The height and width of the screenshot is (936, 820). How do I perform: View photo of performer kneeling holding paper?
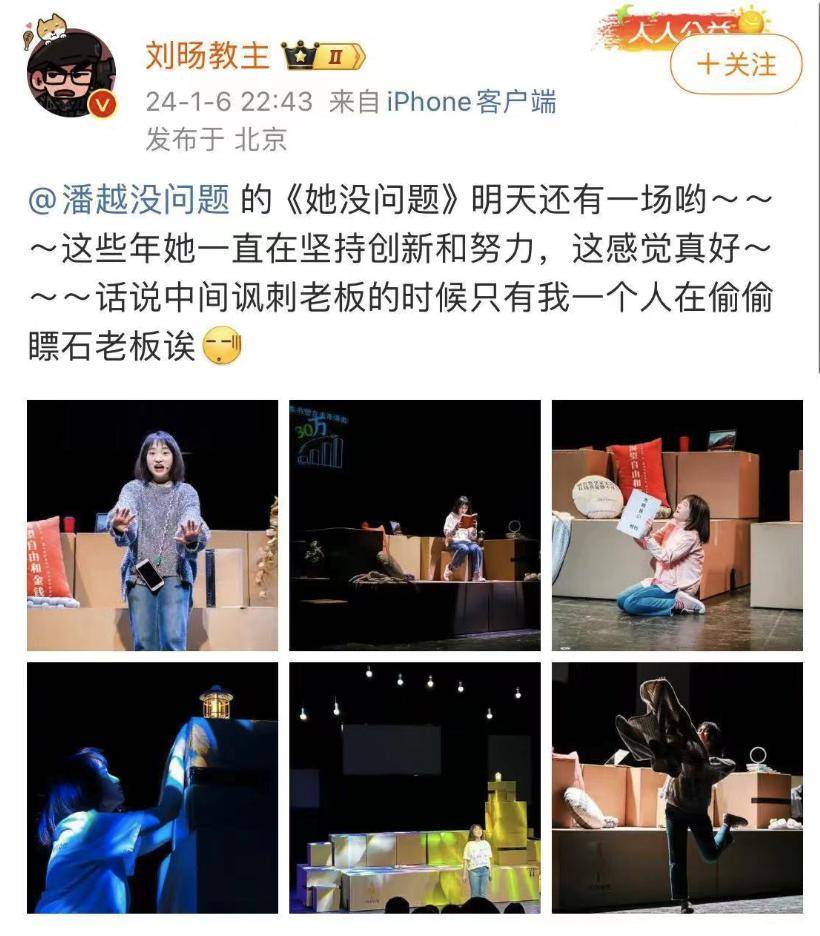pyautogui.click(x=677, y=525)
